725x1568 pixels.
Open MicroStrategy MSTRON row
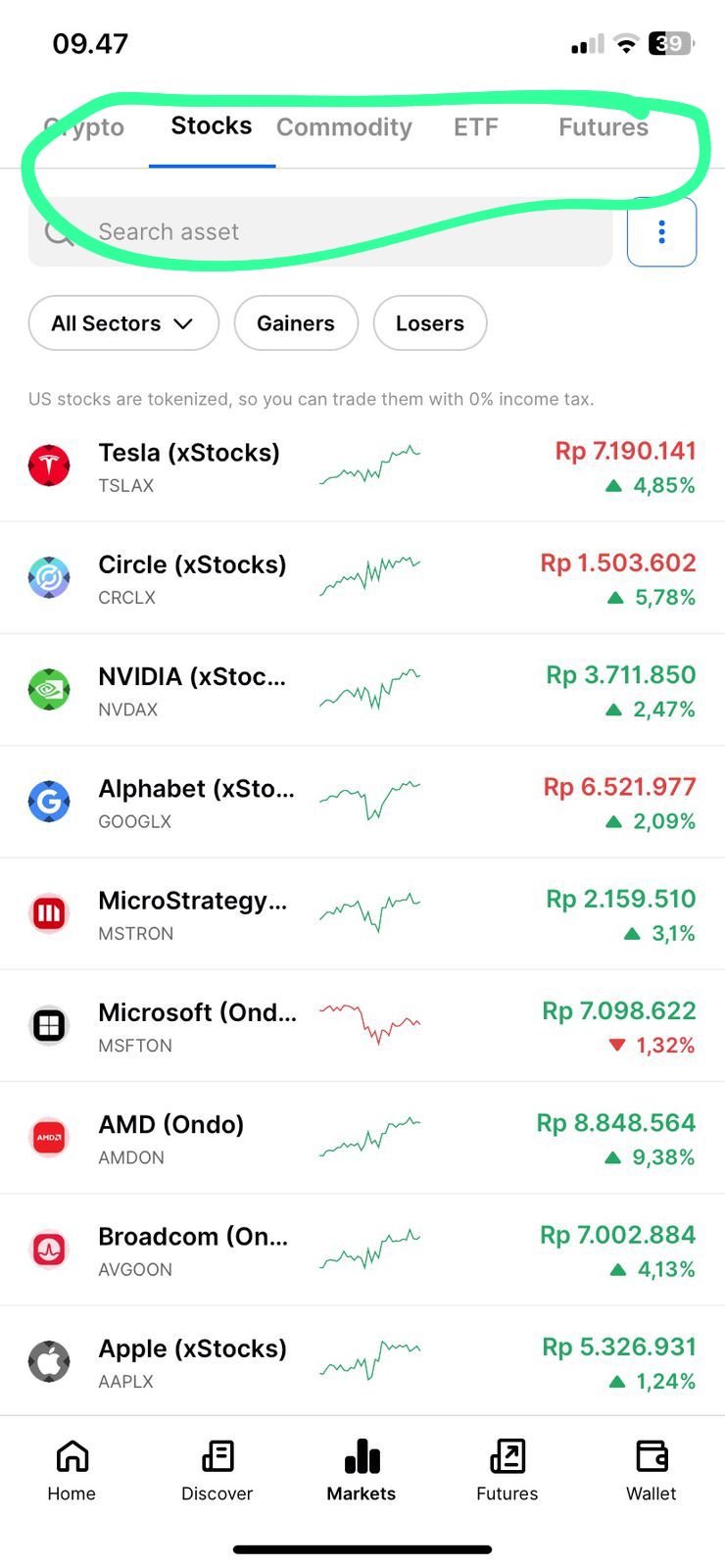click(362, 914)
